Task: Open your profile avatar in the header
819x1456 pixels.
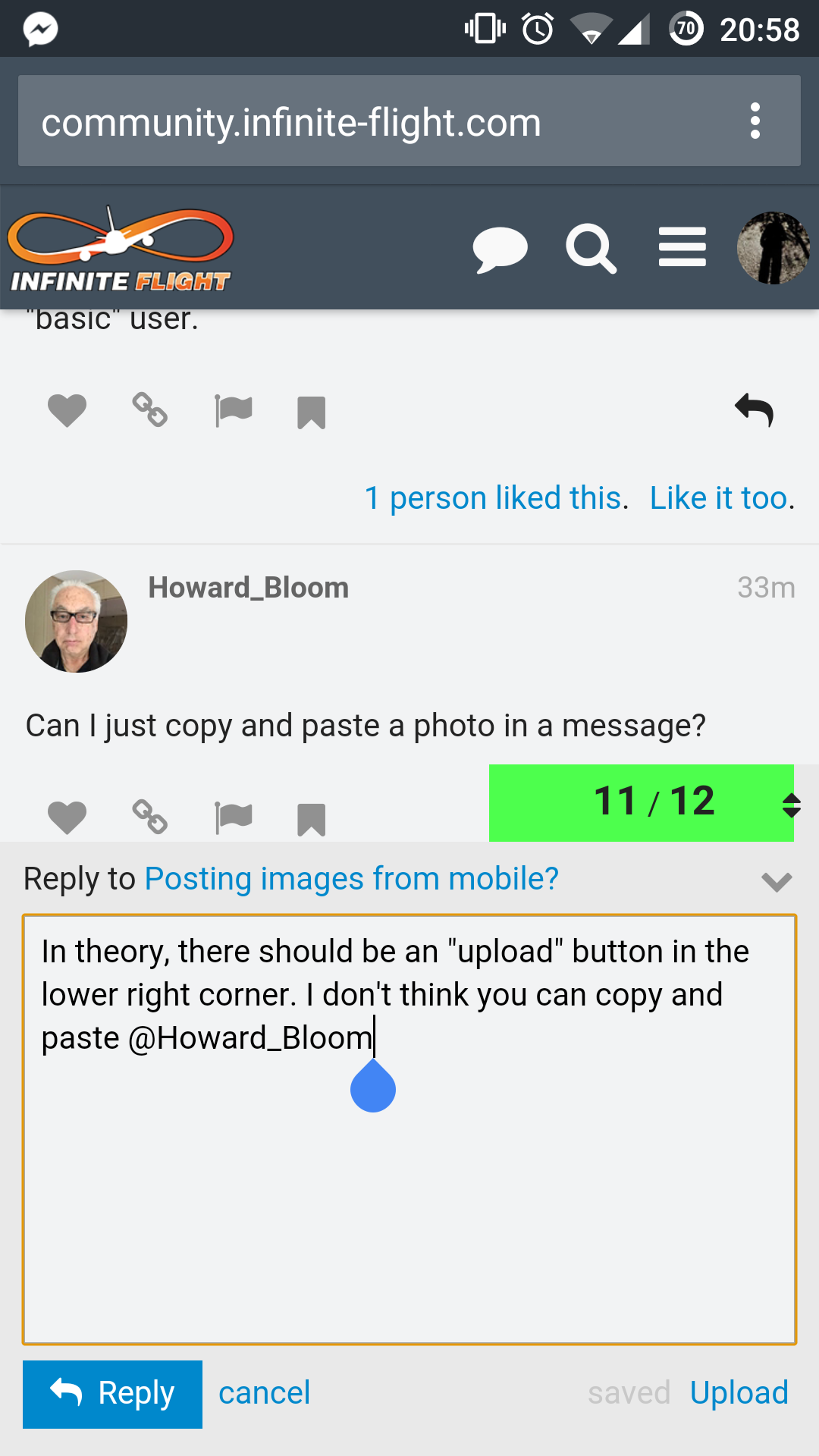Action: pos(773,248)
